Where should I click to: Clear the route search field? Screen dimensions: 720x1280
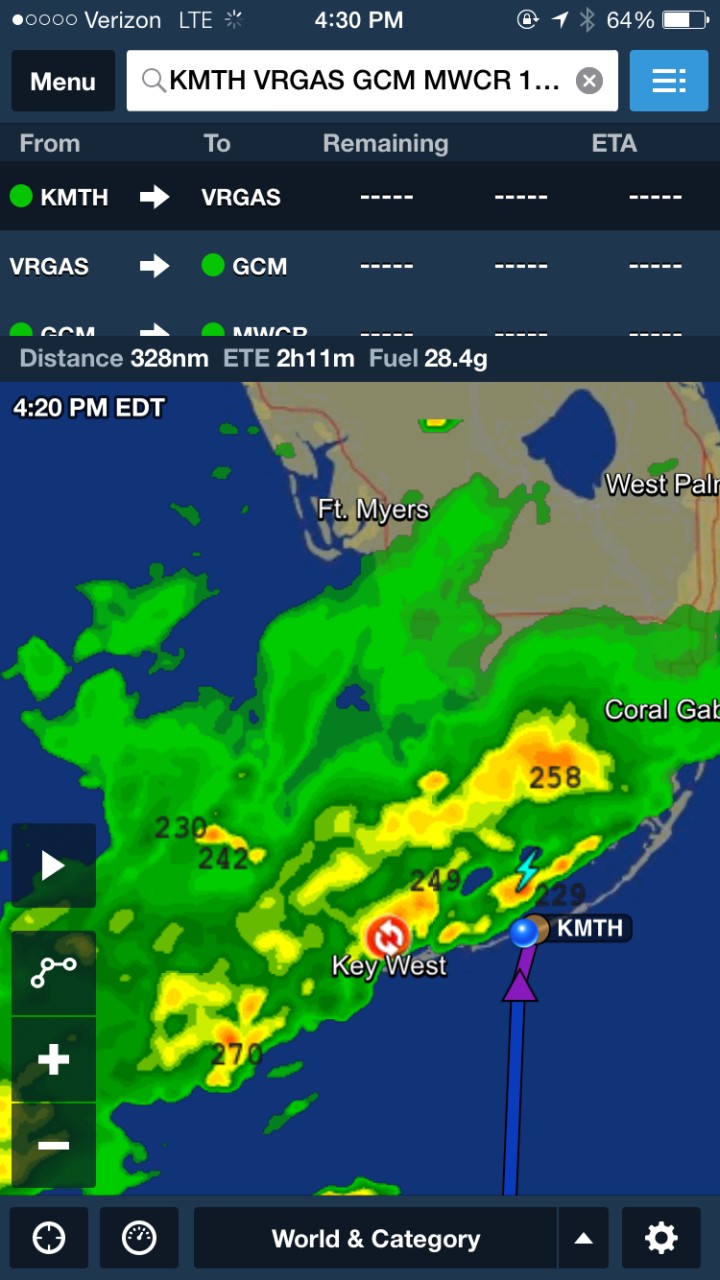click(589, 81)
